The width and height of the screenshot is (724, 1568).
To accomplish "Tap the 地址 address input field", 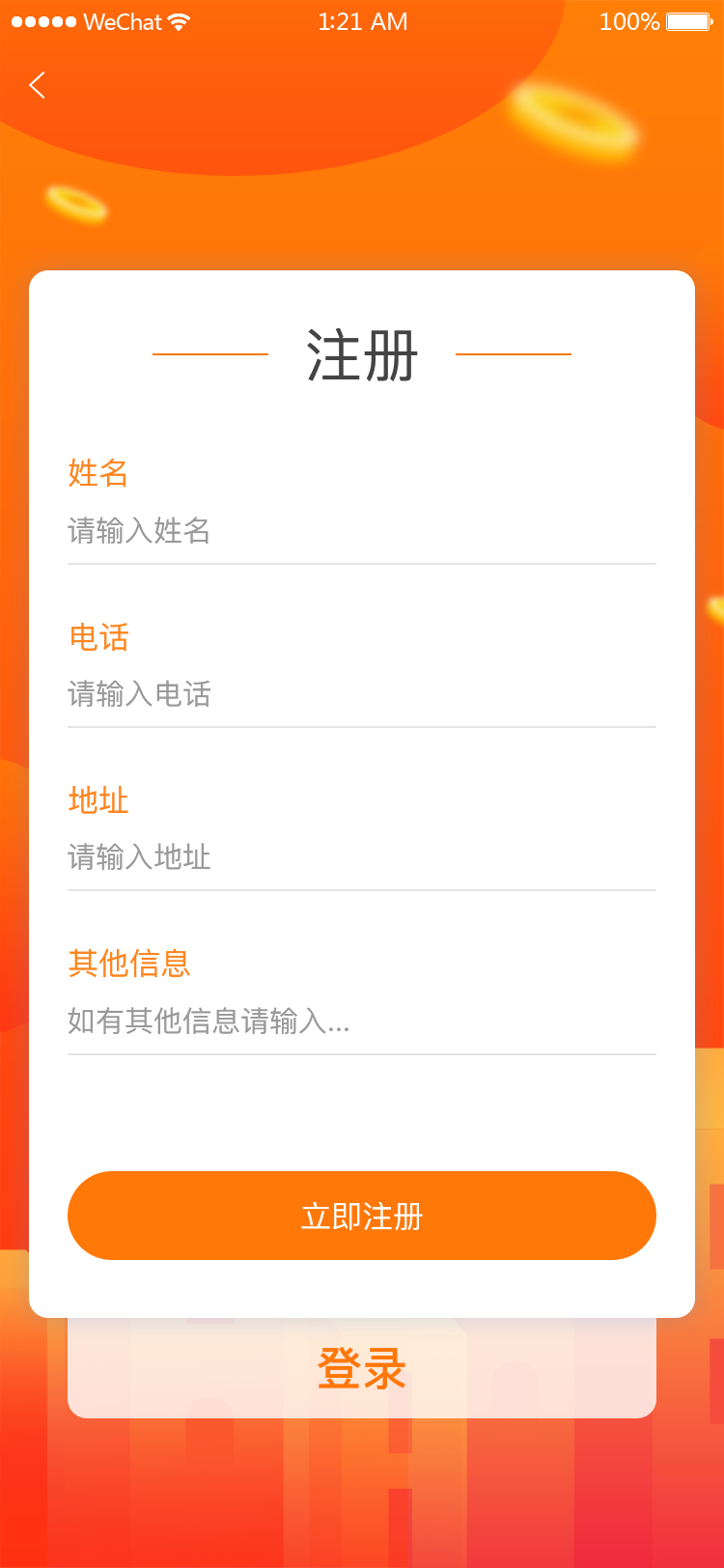I will (x=361, y=857).
